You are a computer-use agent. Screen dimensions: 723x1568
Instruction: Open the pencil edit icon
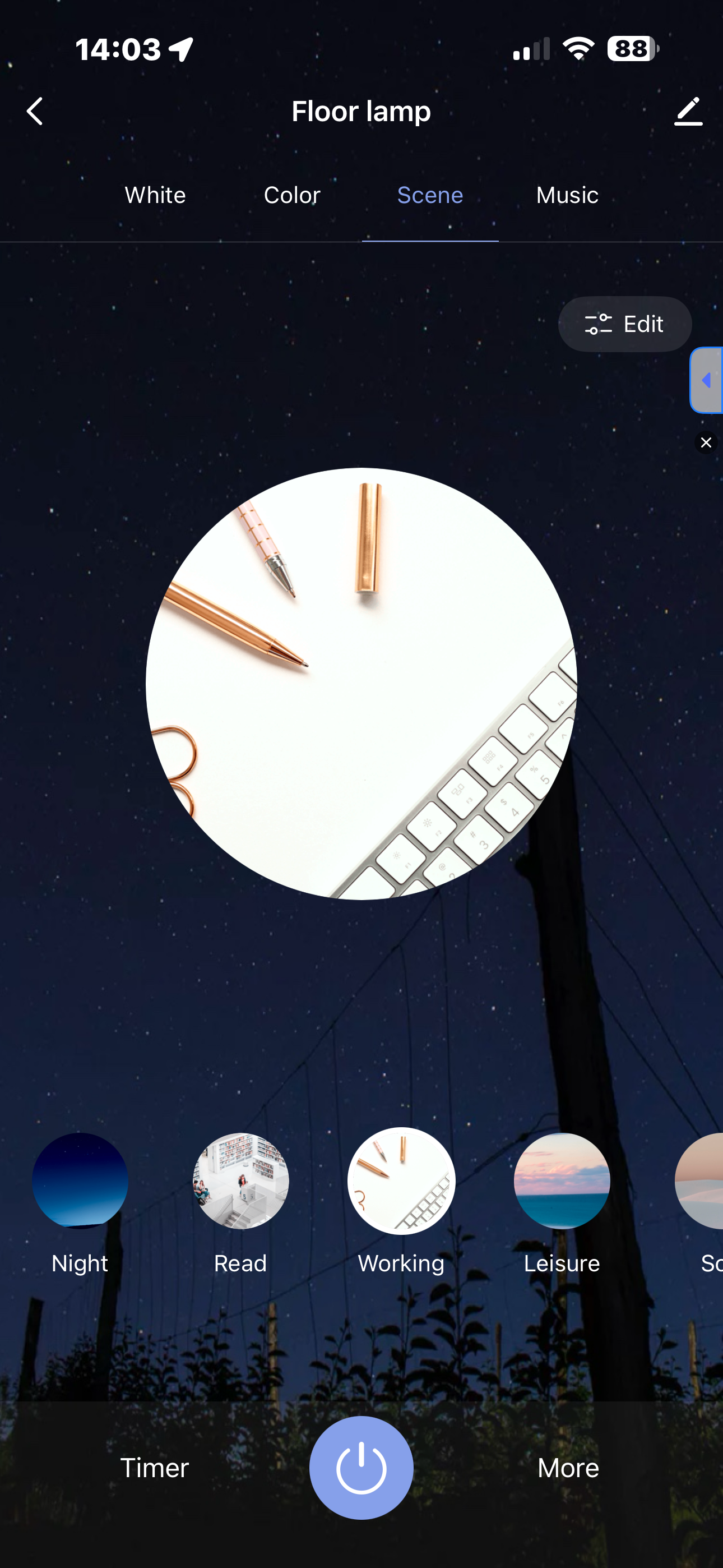pos(688,112)
